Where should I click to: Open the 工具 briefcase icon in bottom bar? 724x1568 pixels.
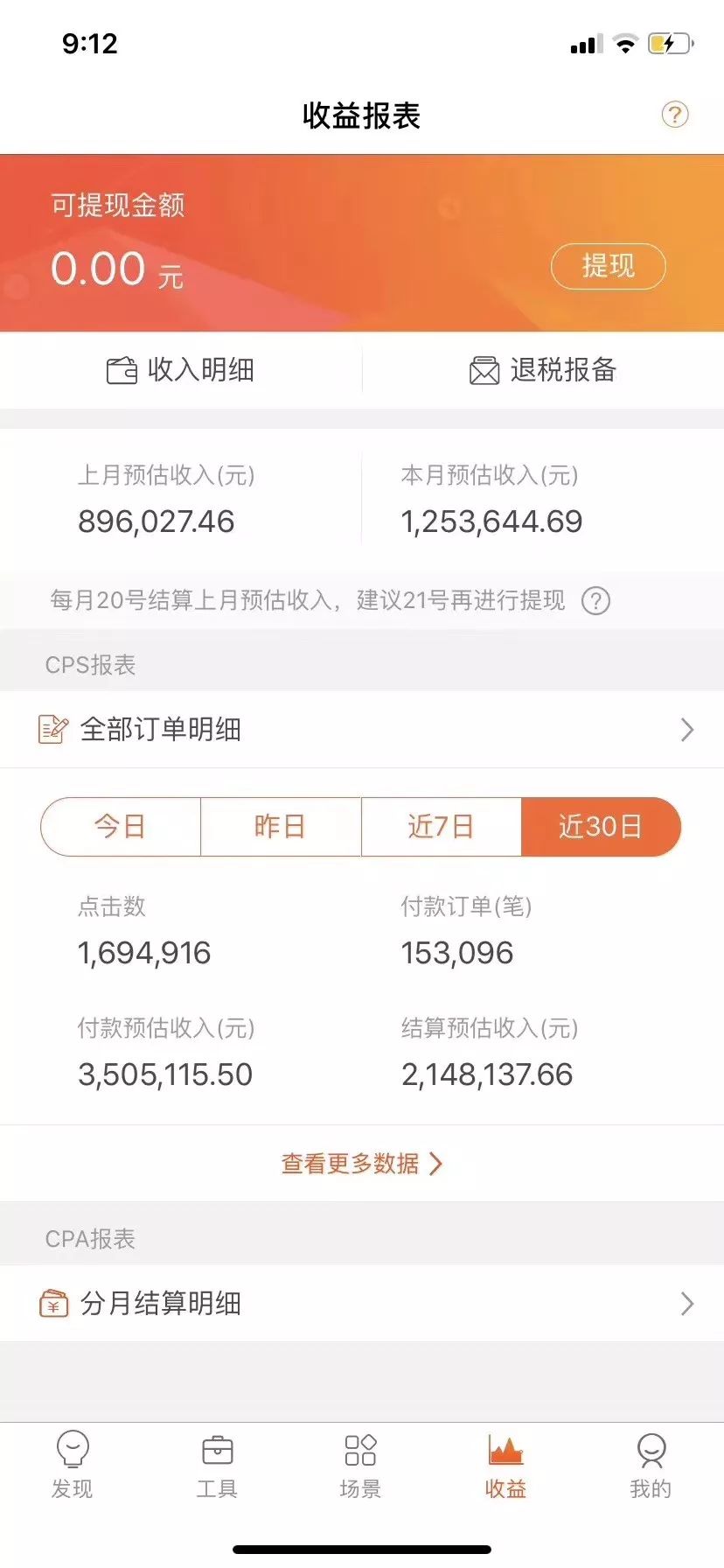pyautogui.click(x=217, y=1448)
